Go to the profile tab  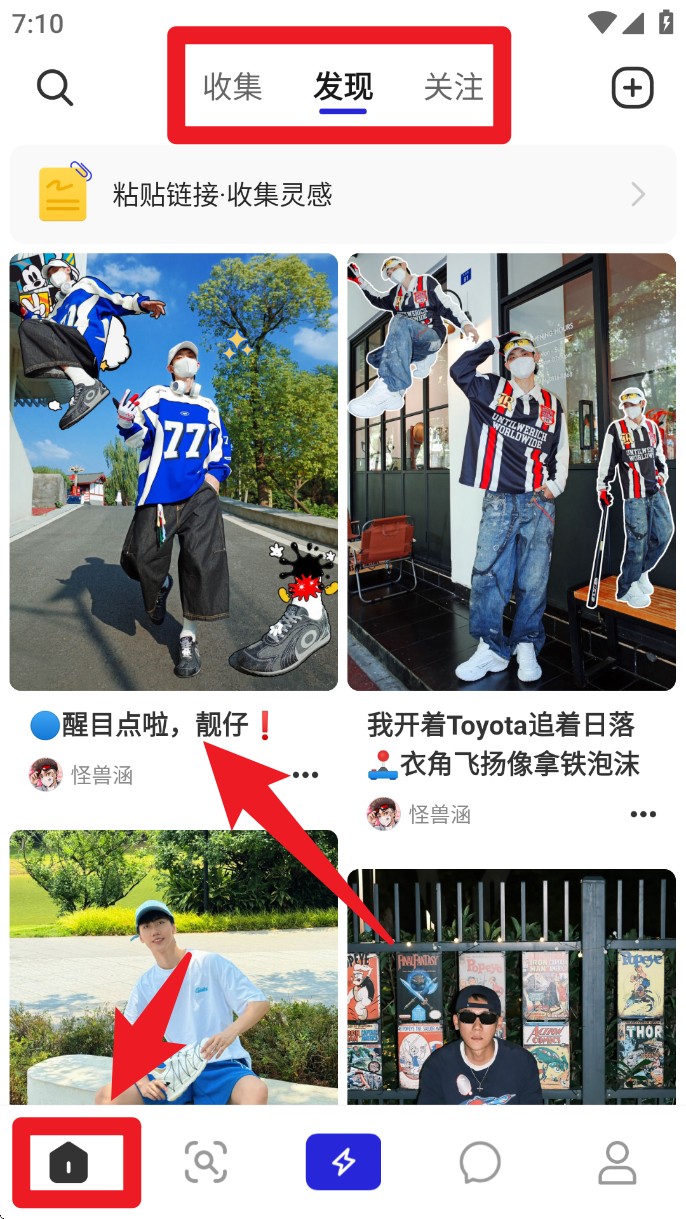click(x=617, y=1162)
